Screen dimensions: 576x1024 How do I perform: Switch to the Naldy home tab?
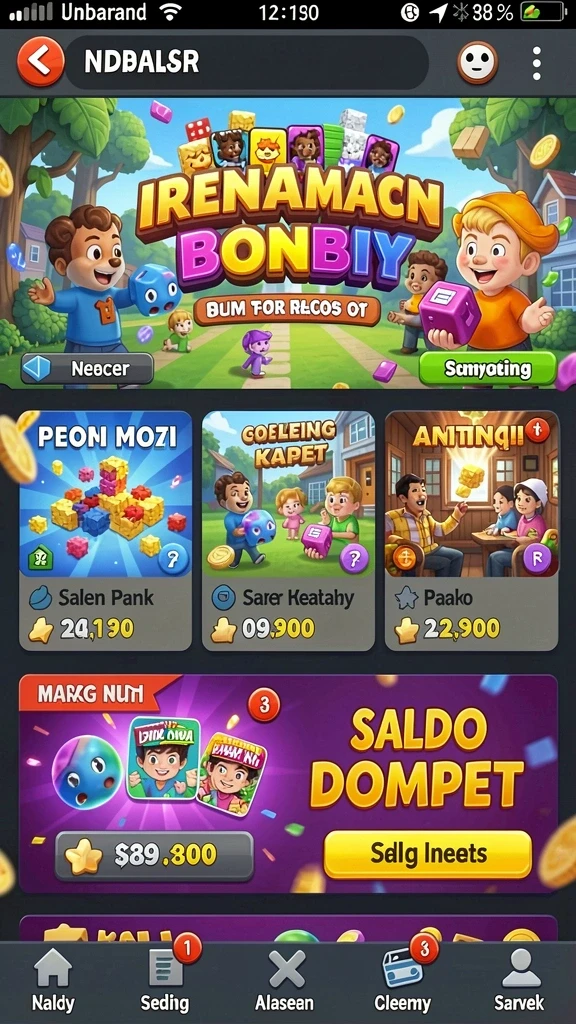click(x=53, y=980)
